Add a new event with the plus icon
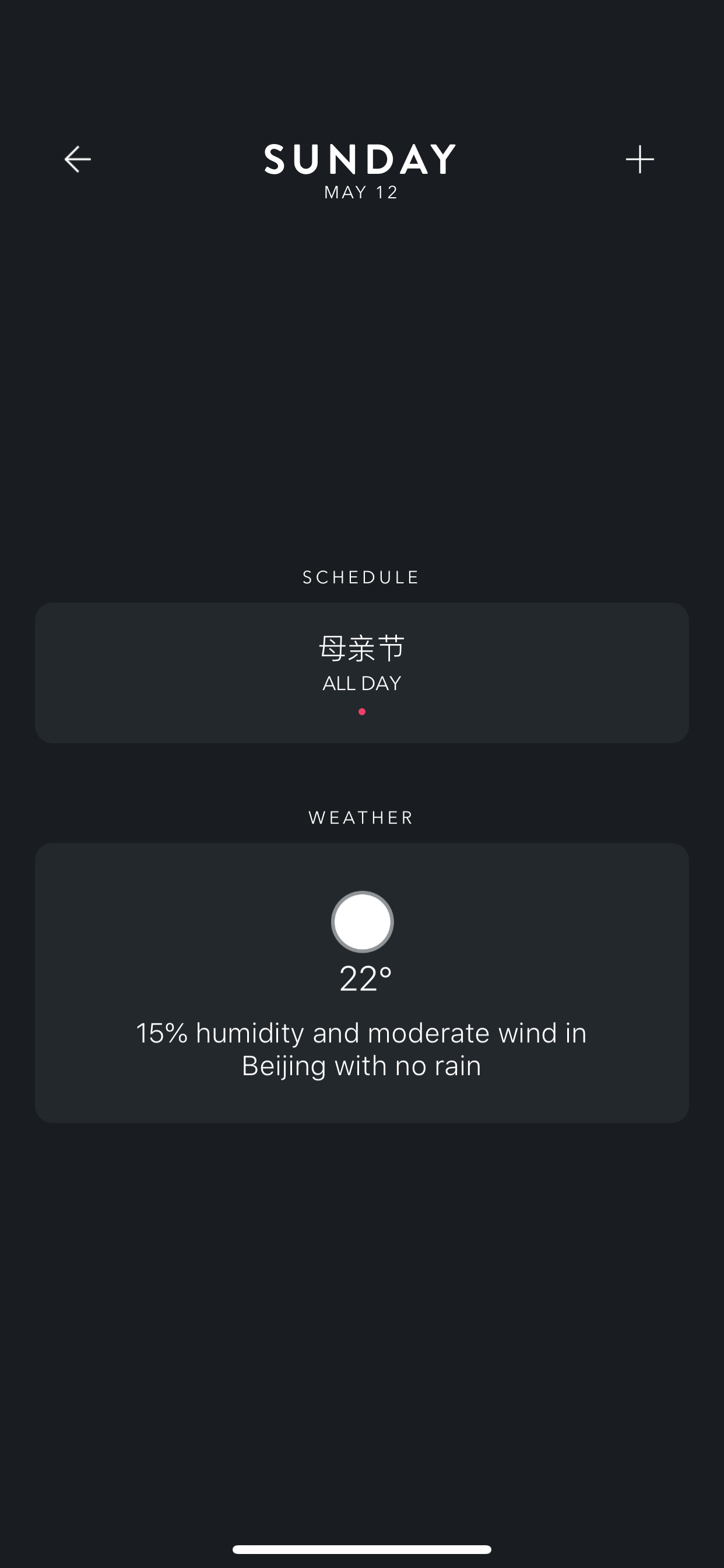Image resolution: width=724 pixels, height=1568 pixels. (640, 159)
